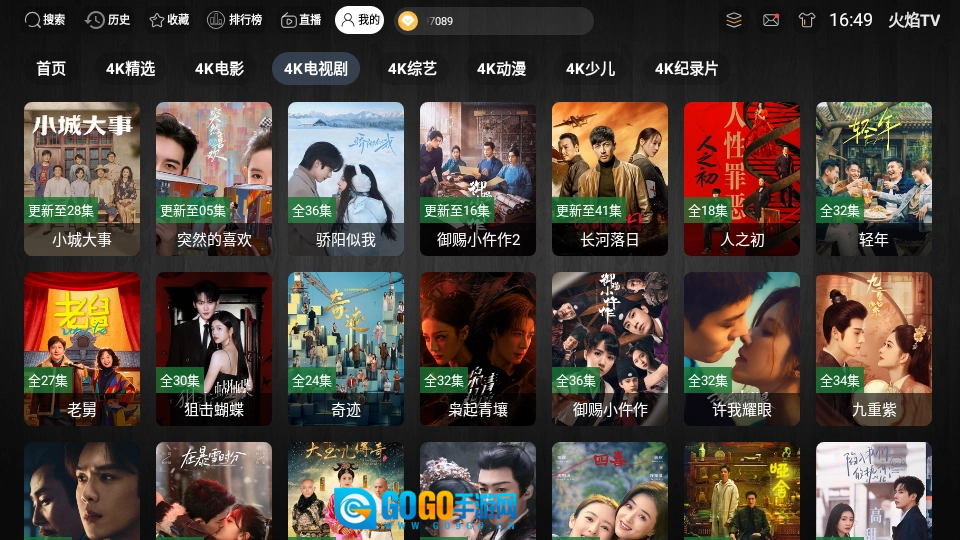This screenshot has width=960, height=540.
Task: Open the drama 小城大事
Action: click(x=82, y=178)
